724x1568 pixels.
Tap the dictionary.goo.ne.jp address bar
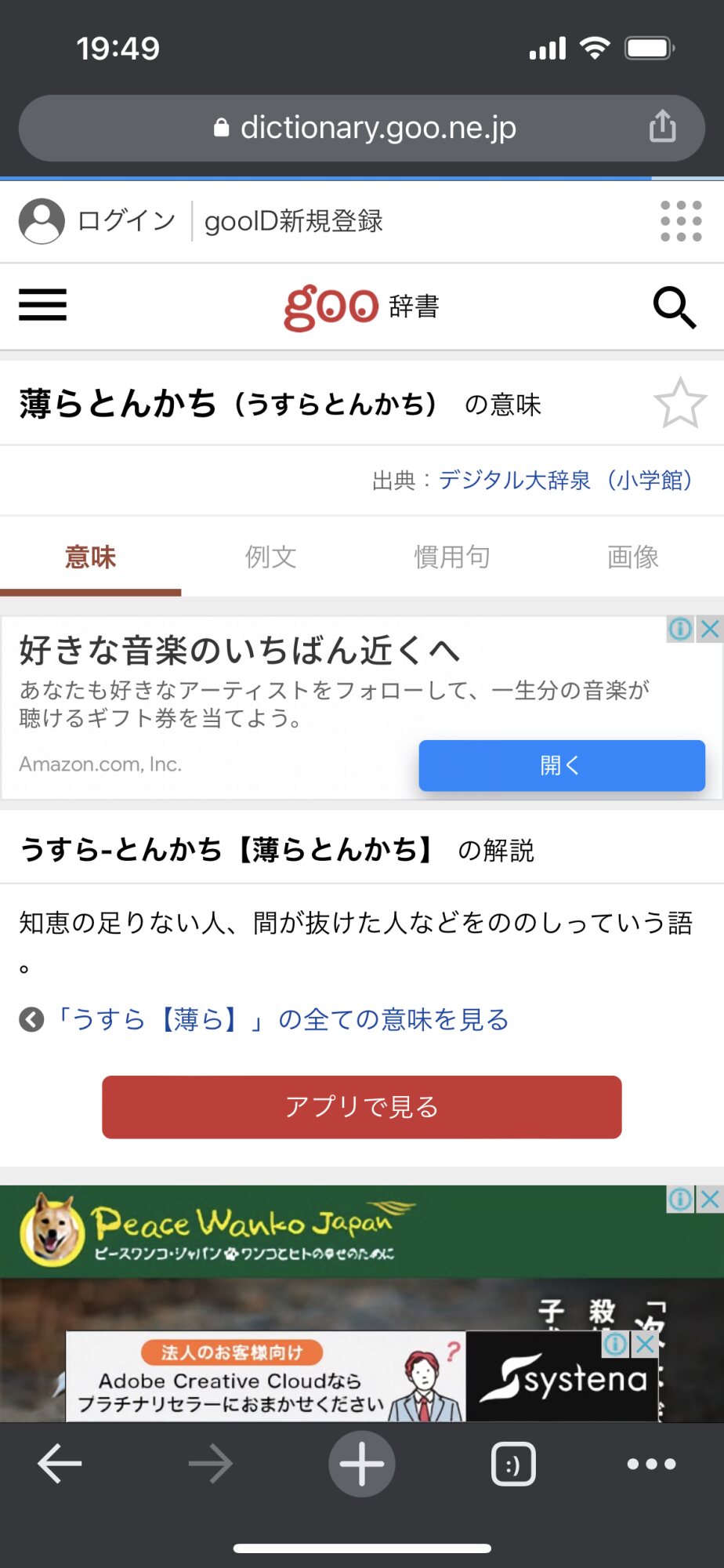point(362,128)
